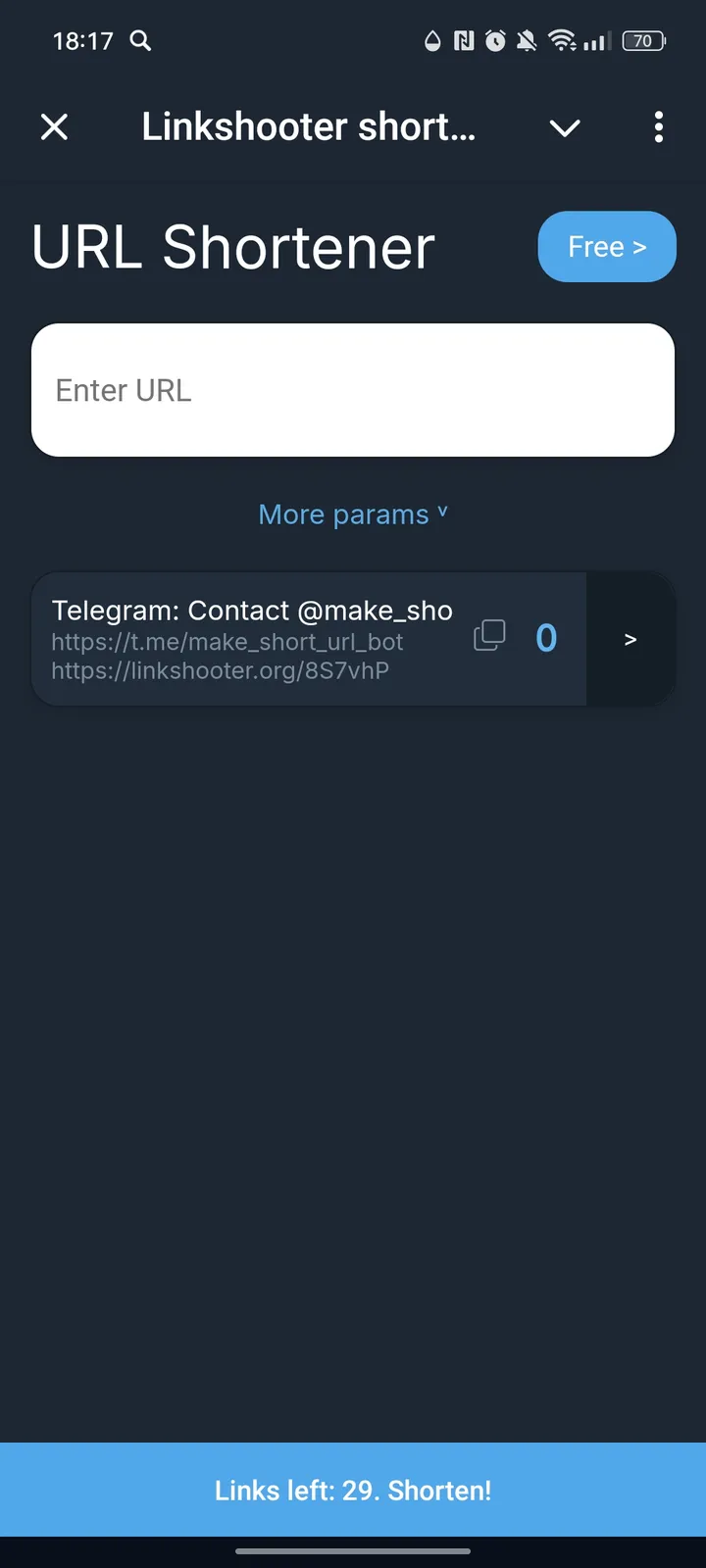This screenshot has height=1568, width=706.
Task: Click the muted notifications bell icon
Action: (x=527, y=41)
